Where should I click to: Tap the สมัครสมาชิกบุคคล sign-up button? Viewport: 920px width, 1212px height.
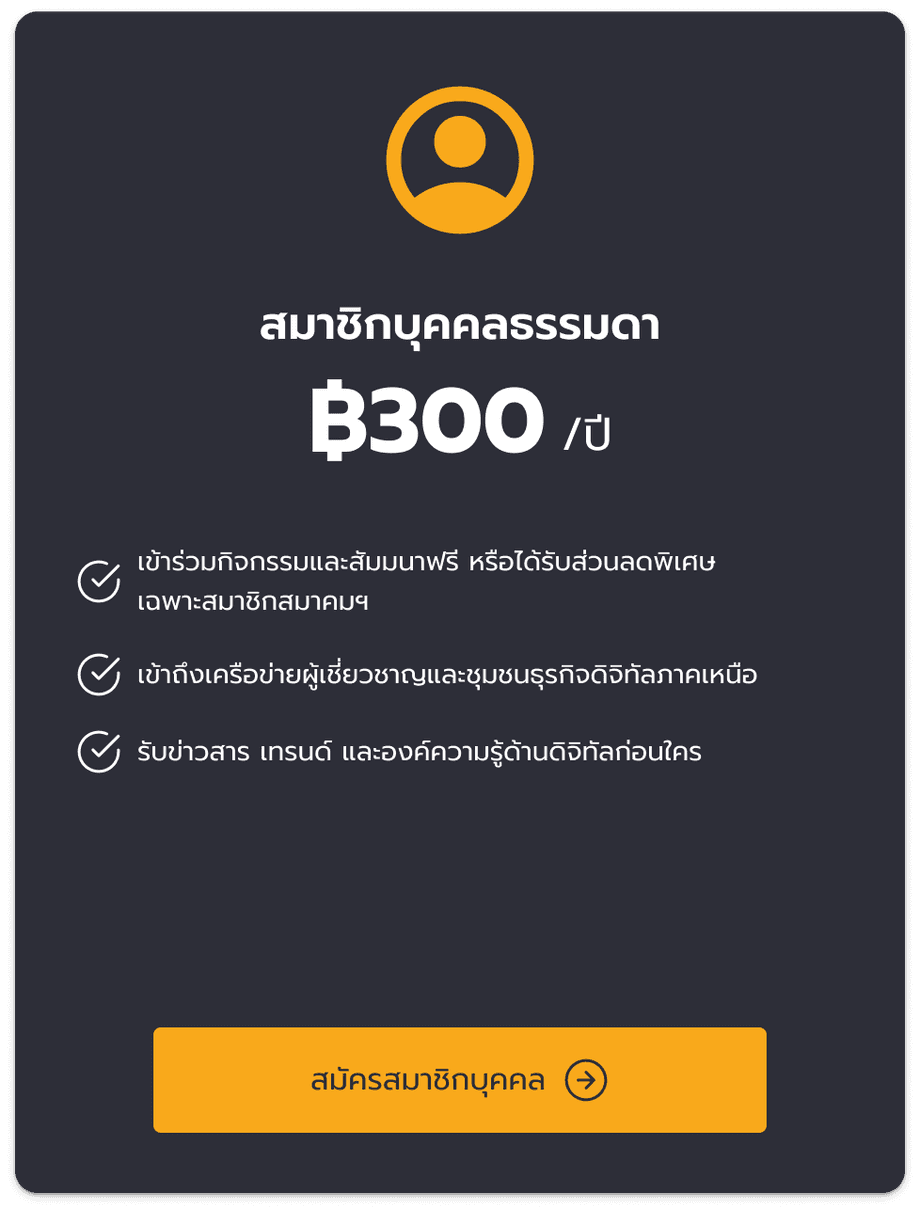coord(459,1080)
